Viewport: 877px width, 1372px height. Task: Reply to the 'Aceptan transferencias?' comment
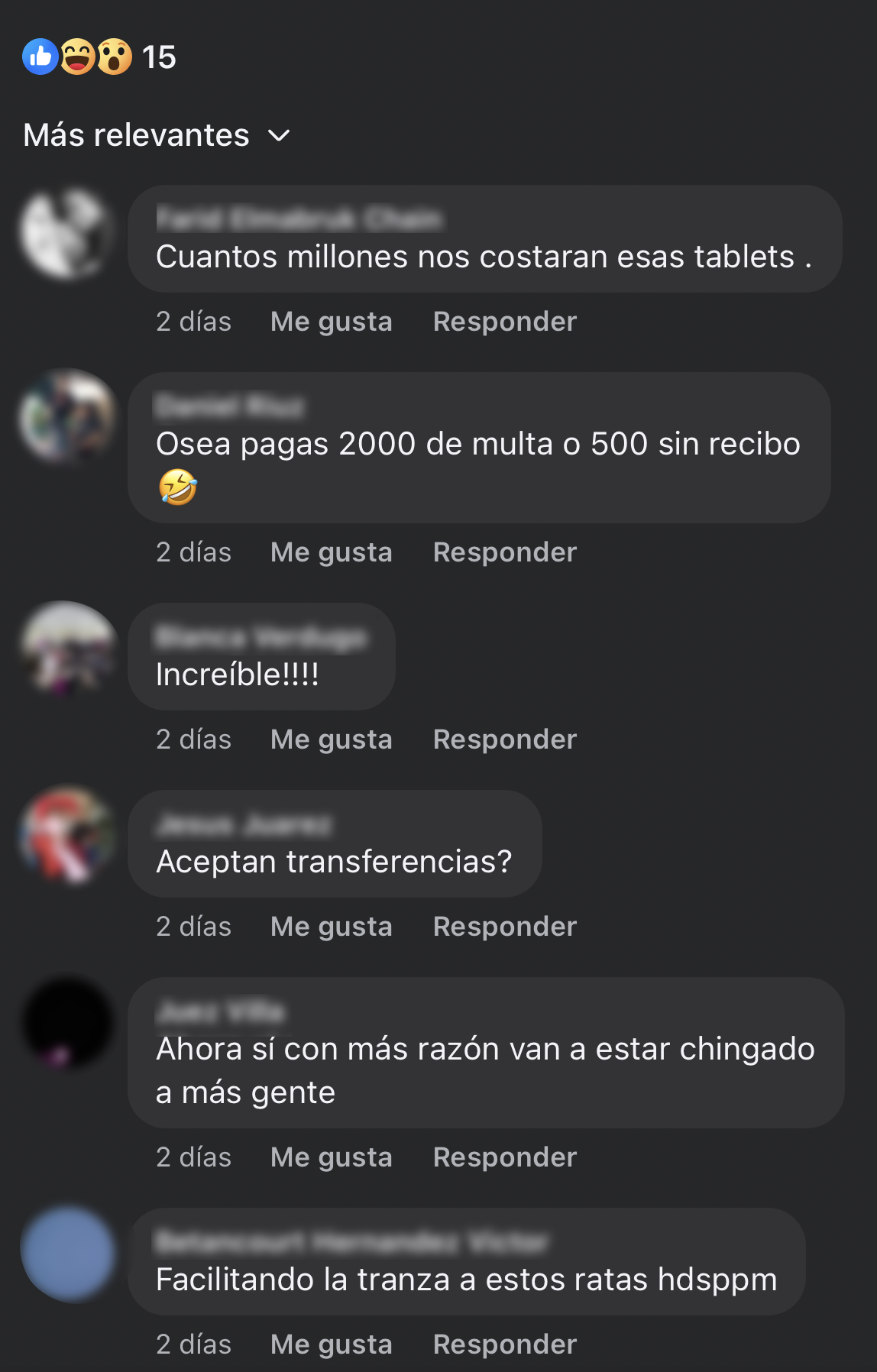[504, 927]
